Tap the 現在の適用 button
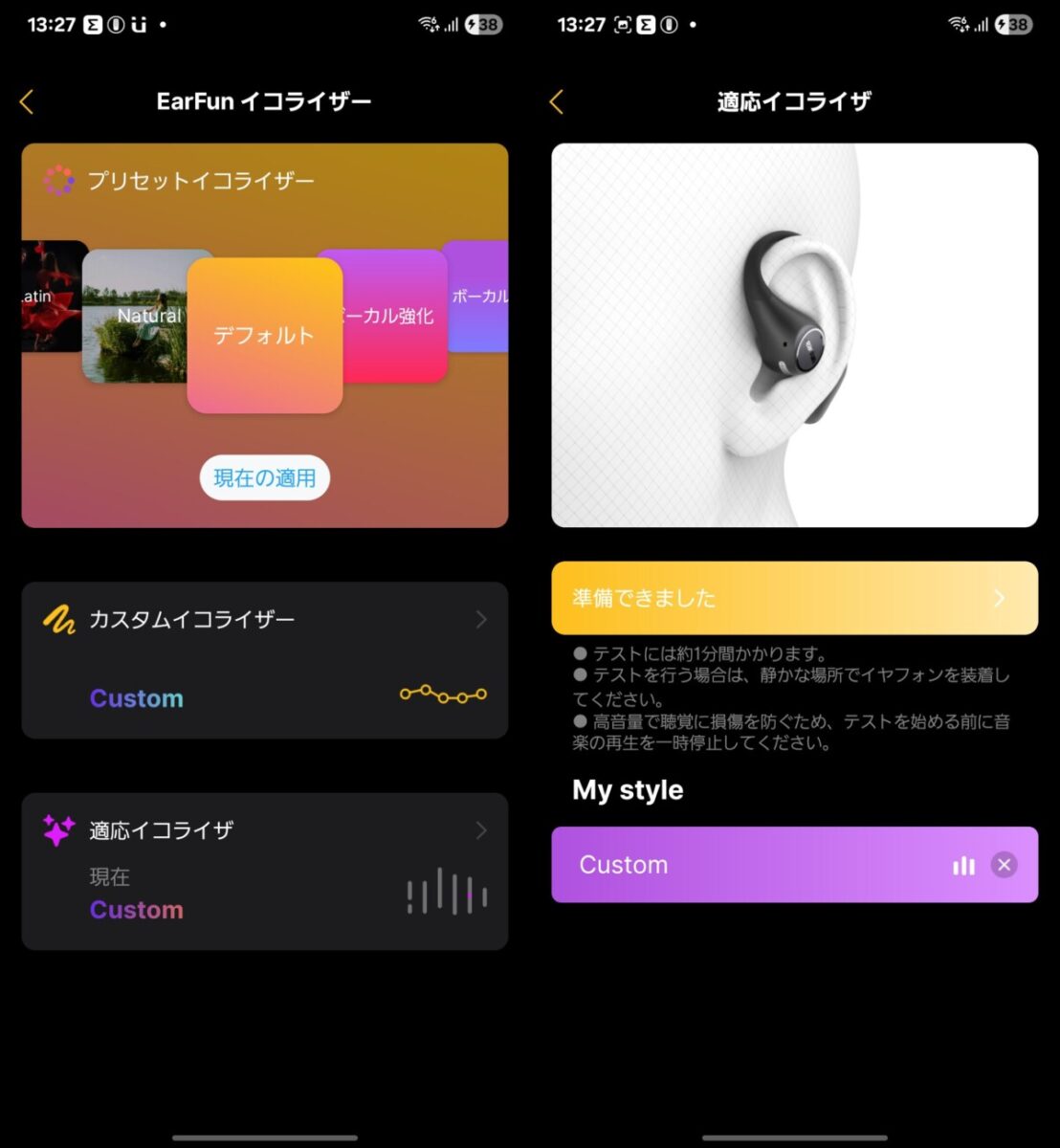Image resolution: width=1060 pixels, height=1148 pixels. point(265,478)
